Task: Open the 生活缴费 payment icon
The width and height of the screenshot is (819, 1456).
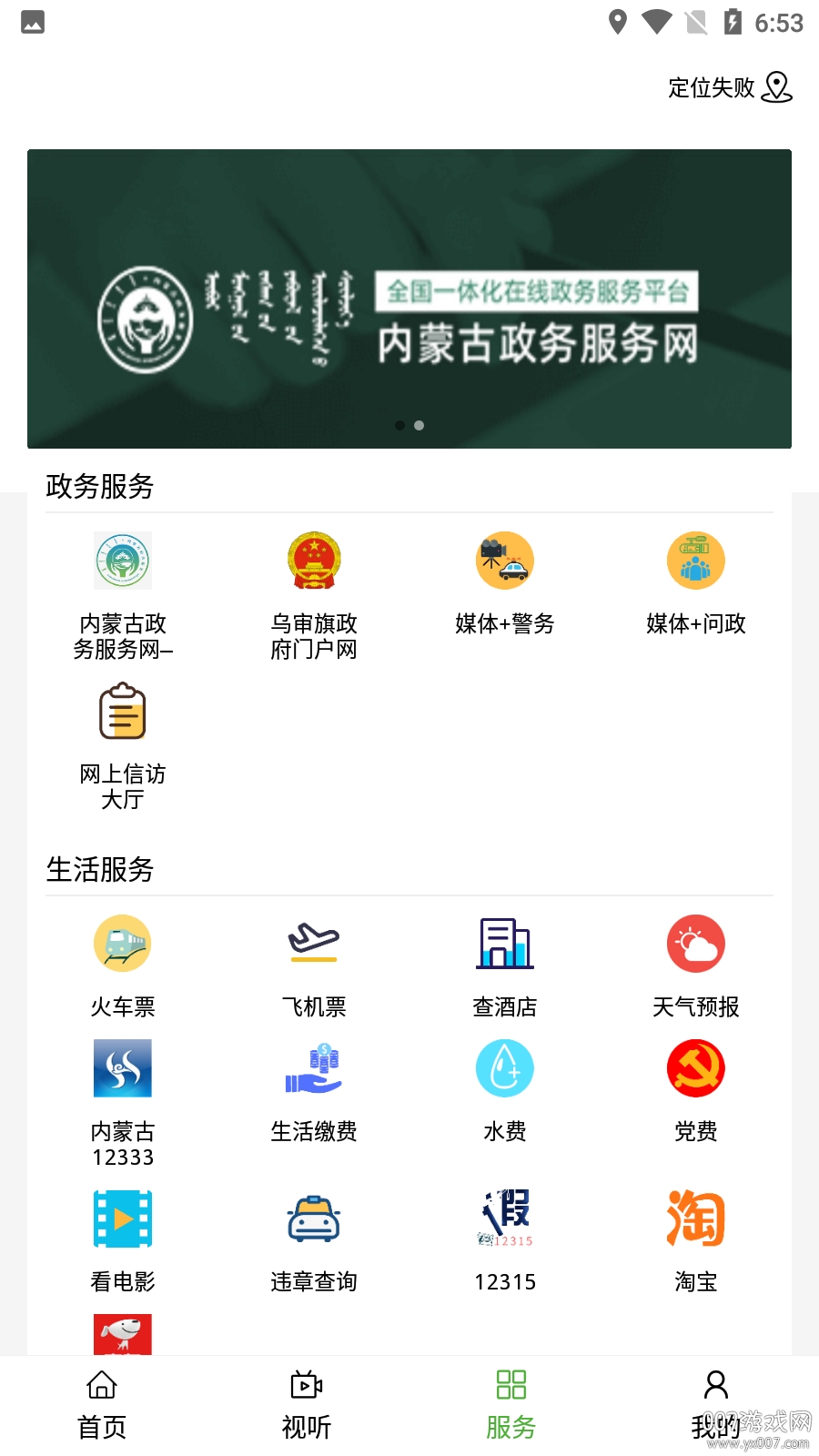Action: click(x=314, y=1067)
